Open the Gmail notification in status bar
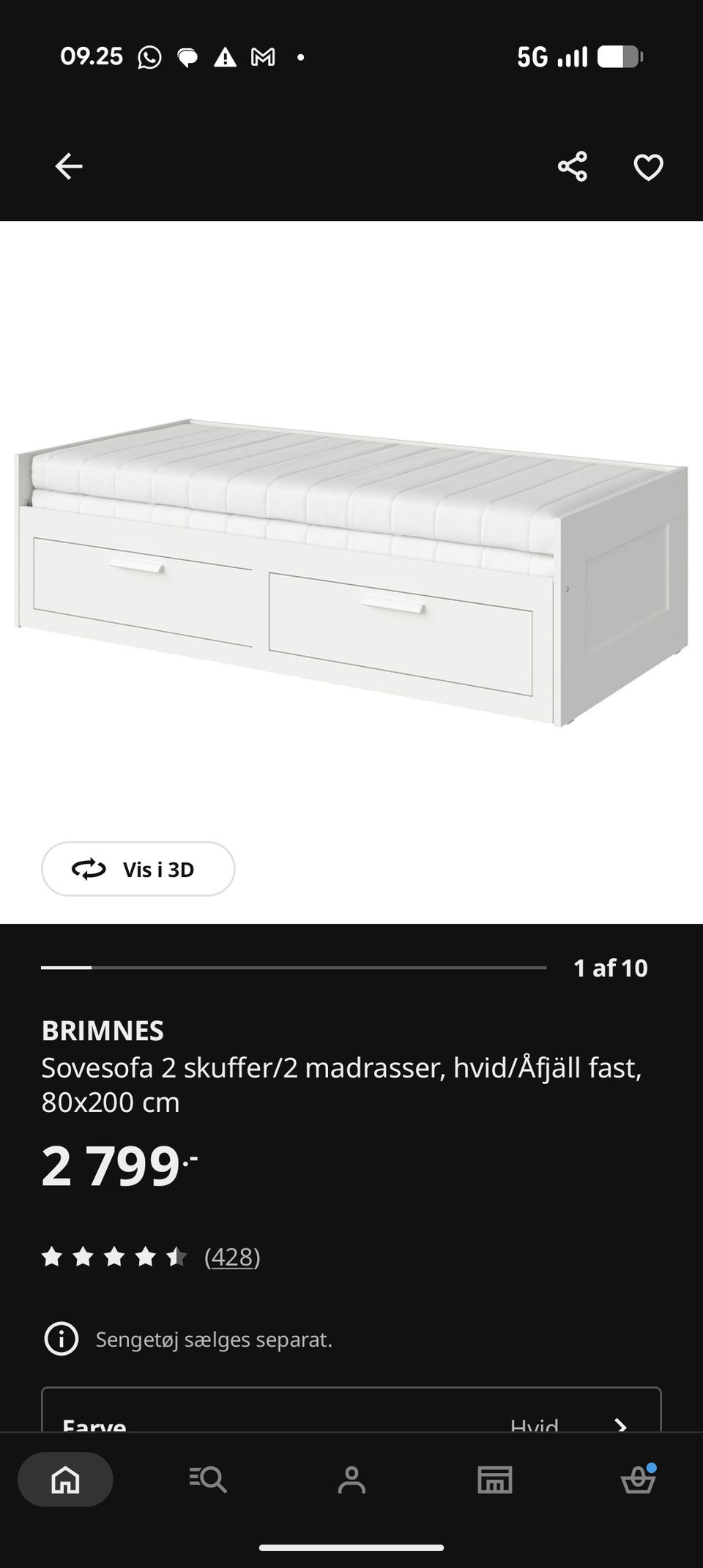This screenshot has height=1568, width=703. coord(261,56)
